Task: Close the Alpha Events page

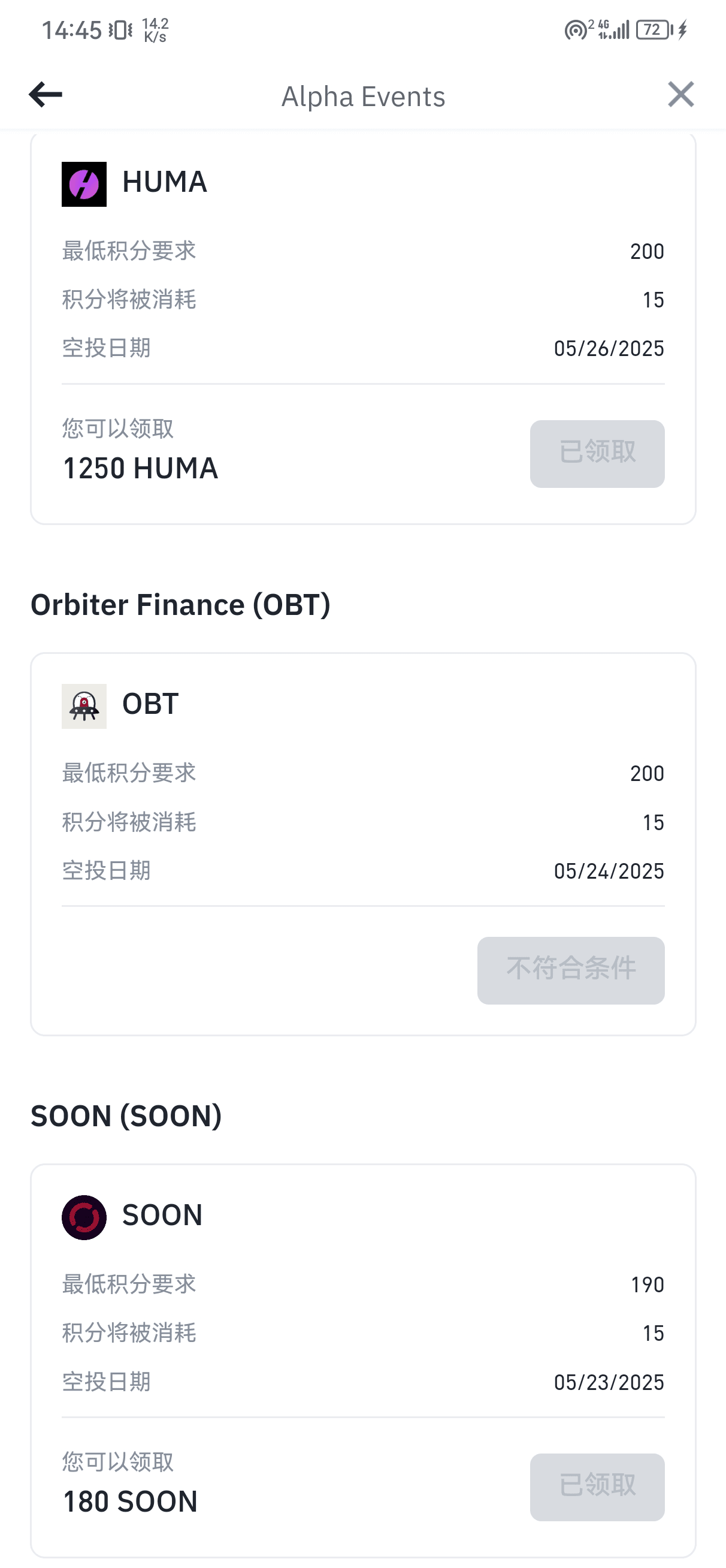Action: [x=680, y=94]
